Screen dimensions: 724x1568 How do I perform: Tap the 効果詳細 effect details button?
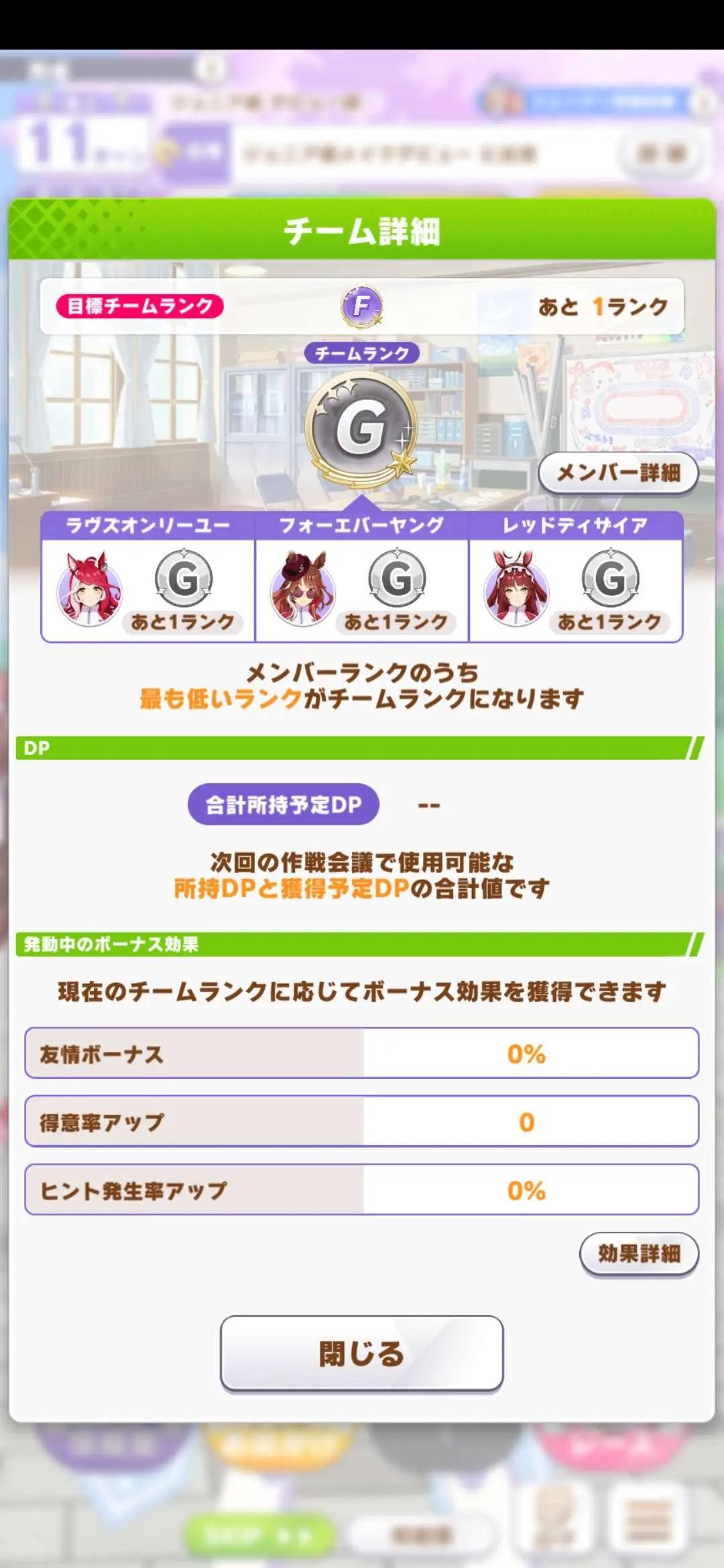click(x=639, y=1254)
